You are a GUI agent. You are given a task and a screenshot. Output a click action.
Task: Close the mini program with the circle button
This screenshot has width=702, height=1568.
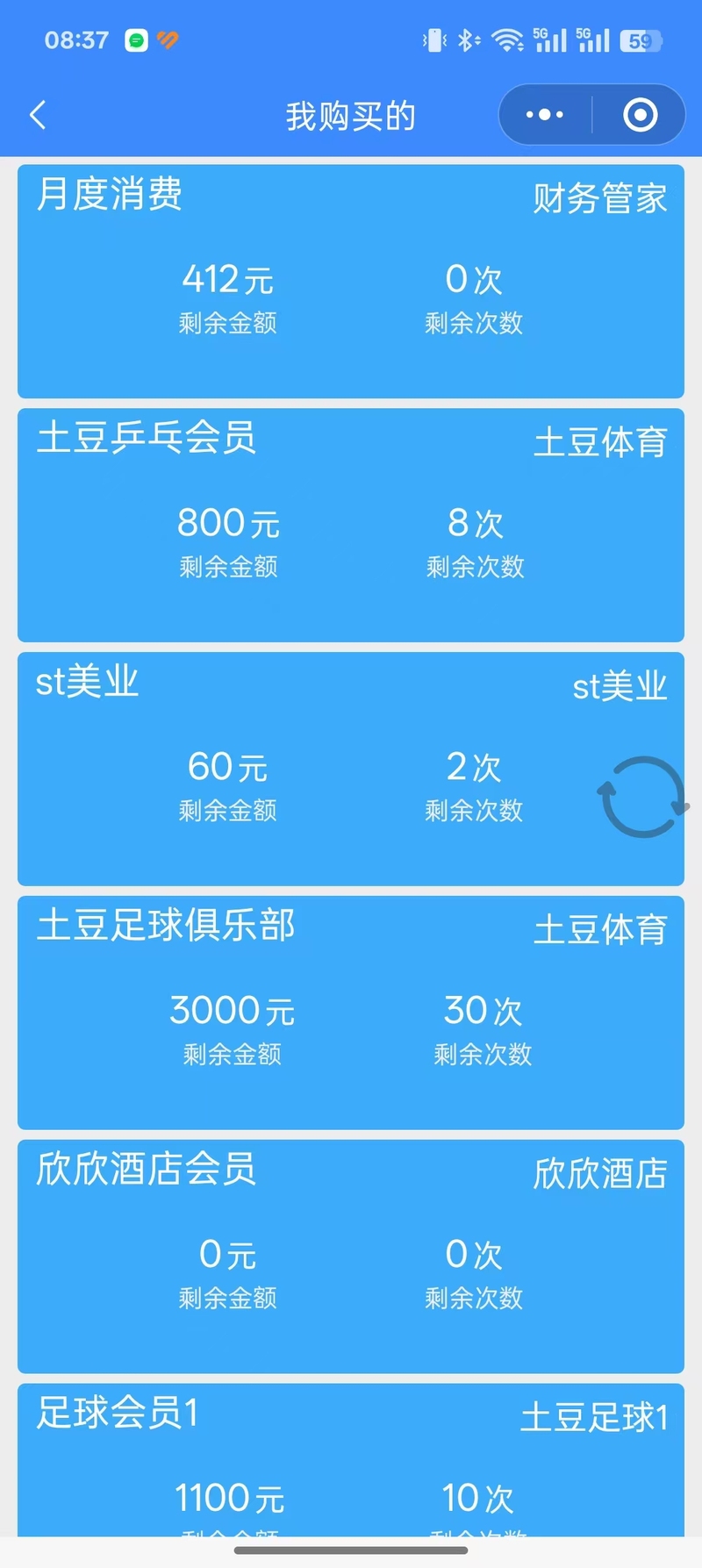[x=640, y=115]
